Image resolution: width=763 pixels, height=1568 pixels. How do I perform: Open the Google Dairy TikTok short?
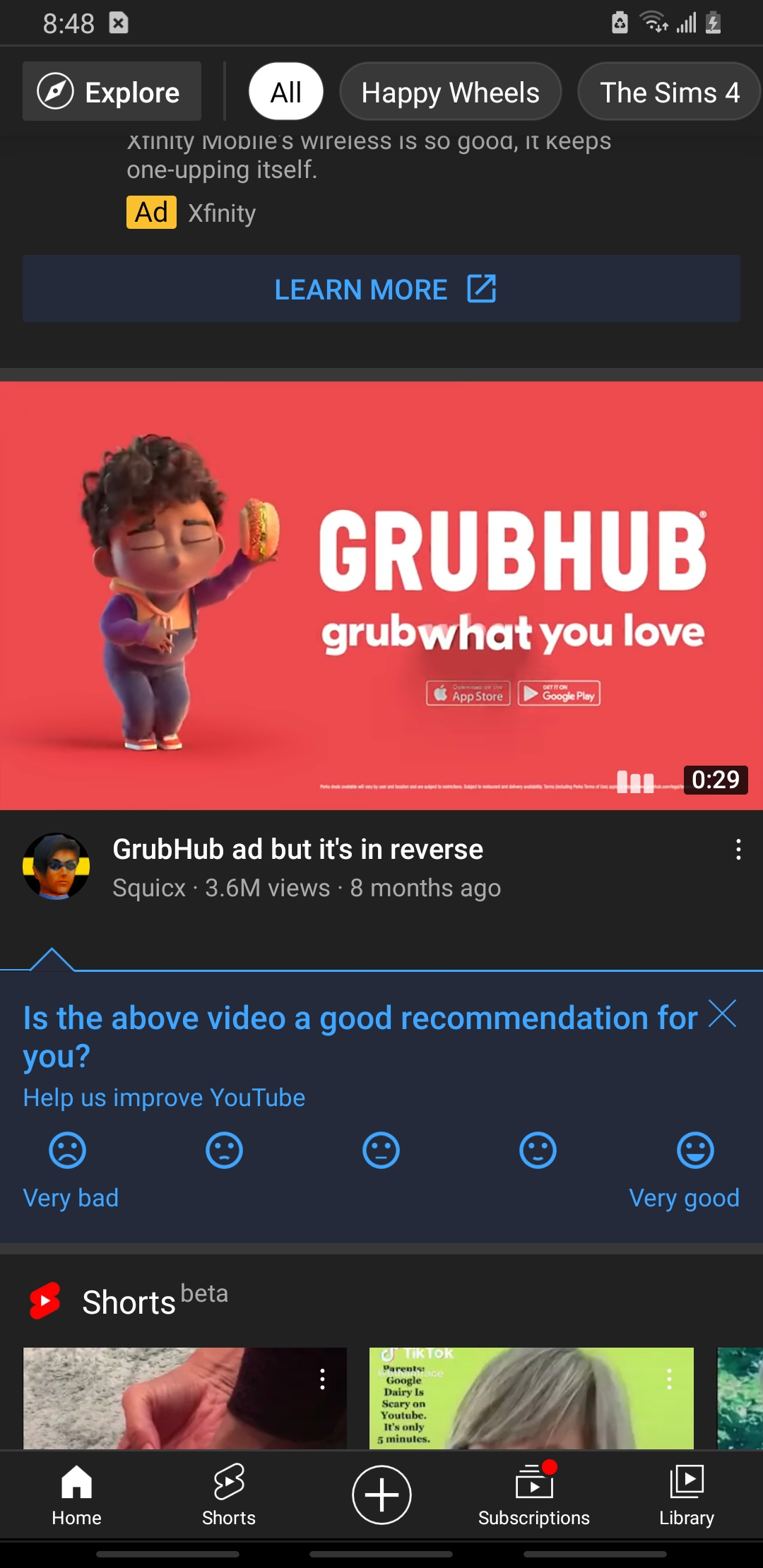coord(531,1398)
